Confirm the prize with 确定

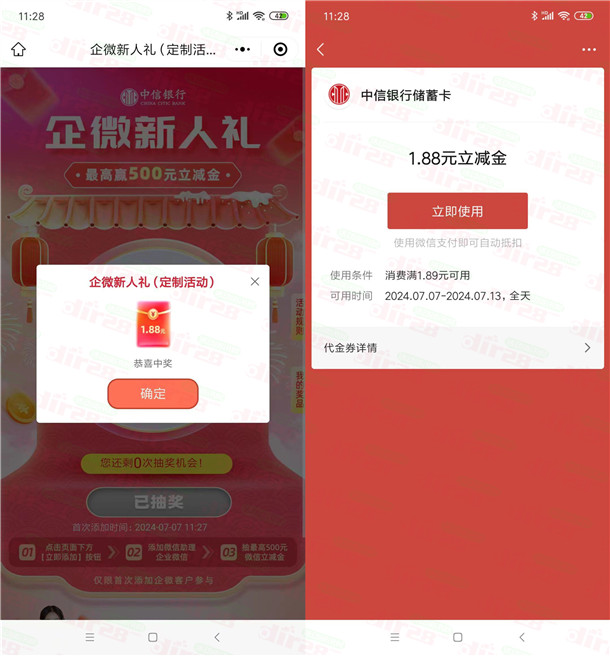[153, 394]
